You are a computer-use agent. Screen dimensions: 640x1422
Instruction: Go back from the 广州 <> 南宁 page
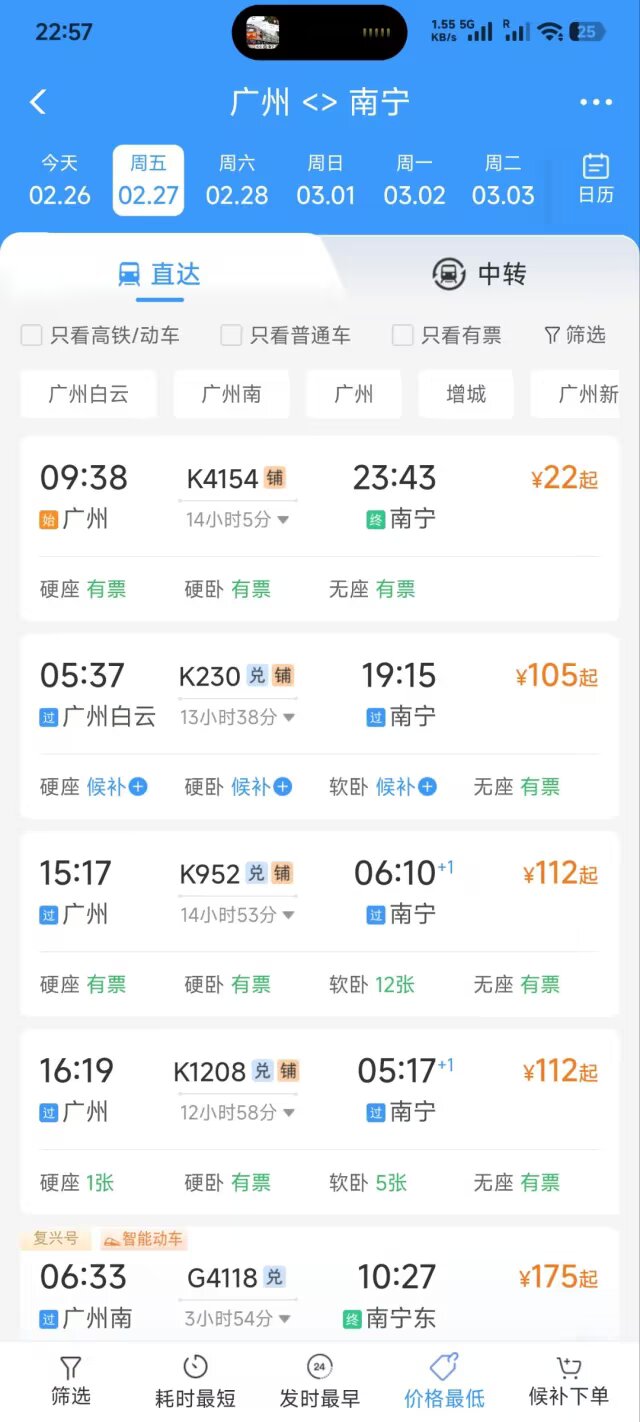tap(38, 102)
